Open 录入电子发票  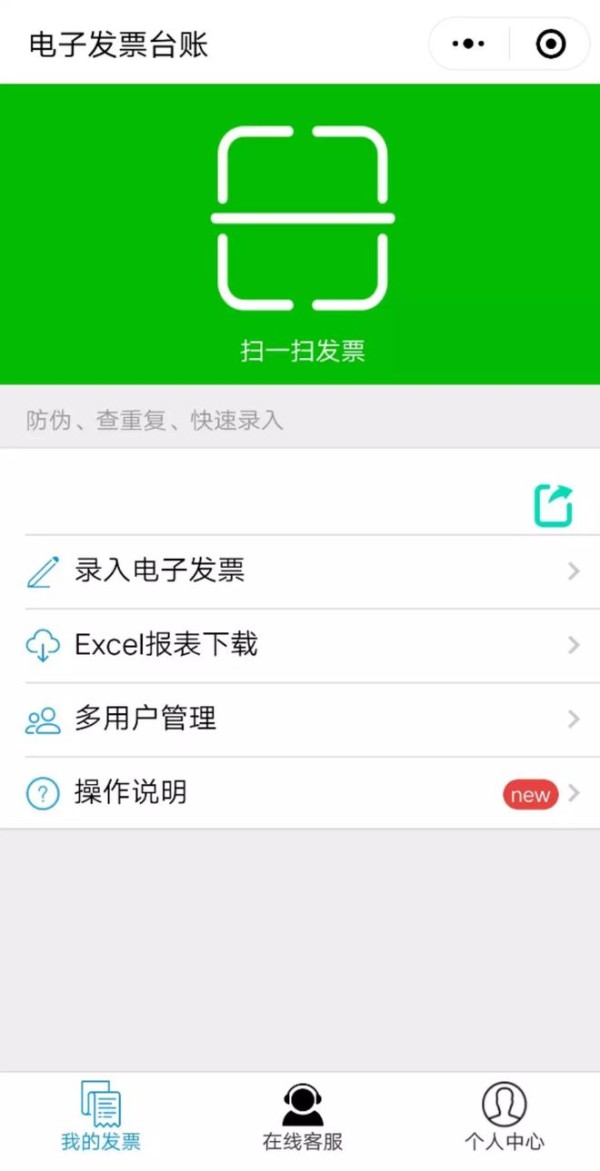point(300,572)
